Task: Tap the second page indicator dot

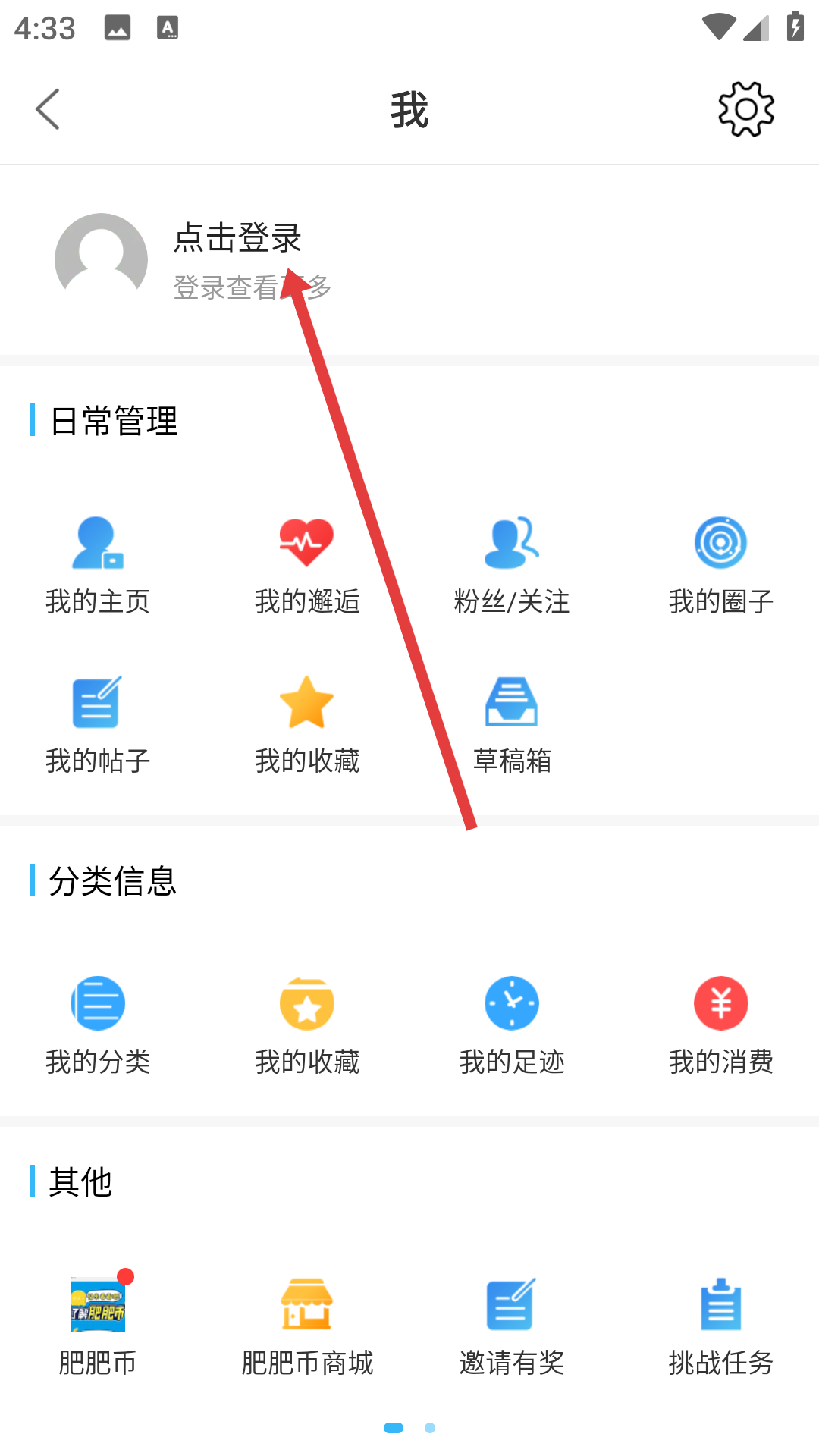Action: coord(430,1428)
